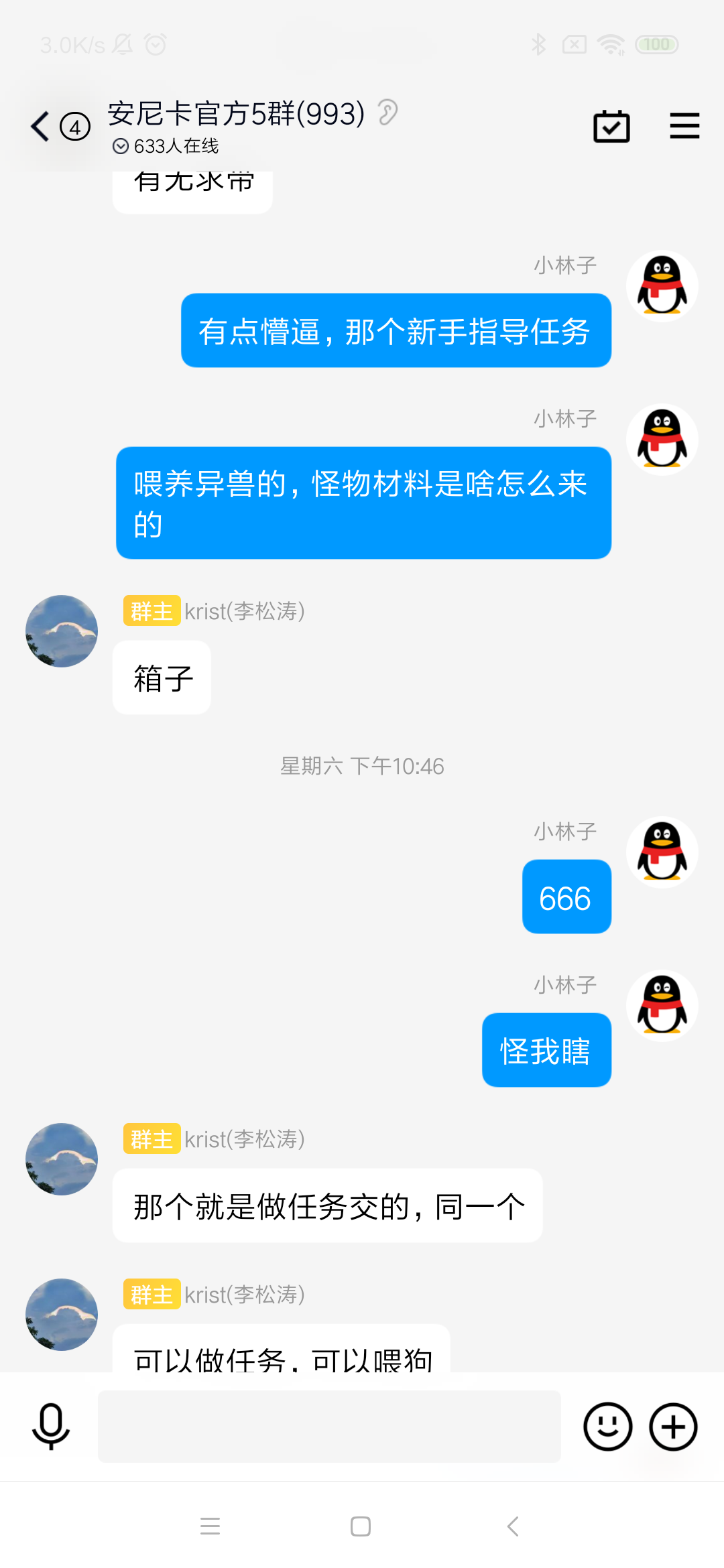Open 小林子's avatar next to the 666 message

[x=662, y=852]
